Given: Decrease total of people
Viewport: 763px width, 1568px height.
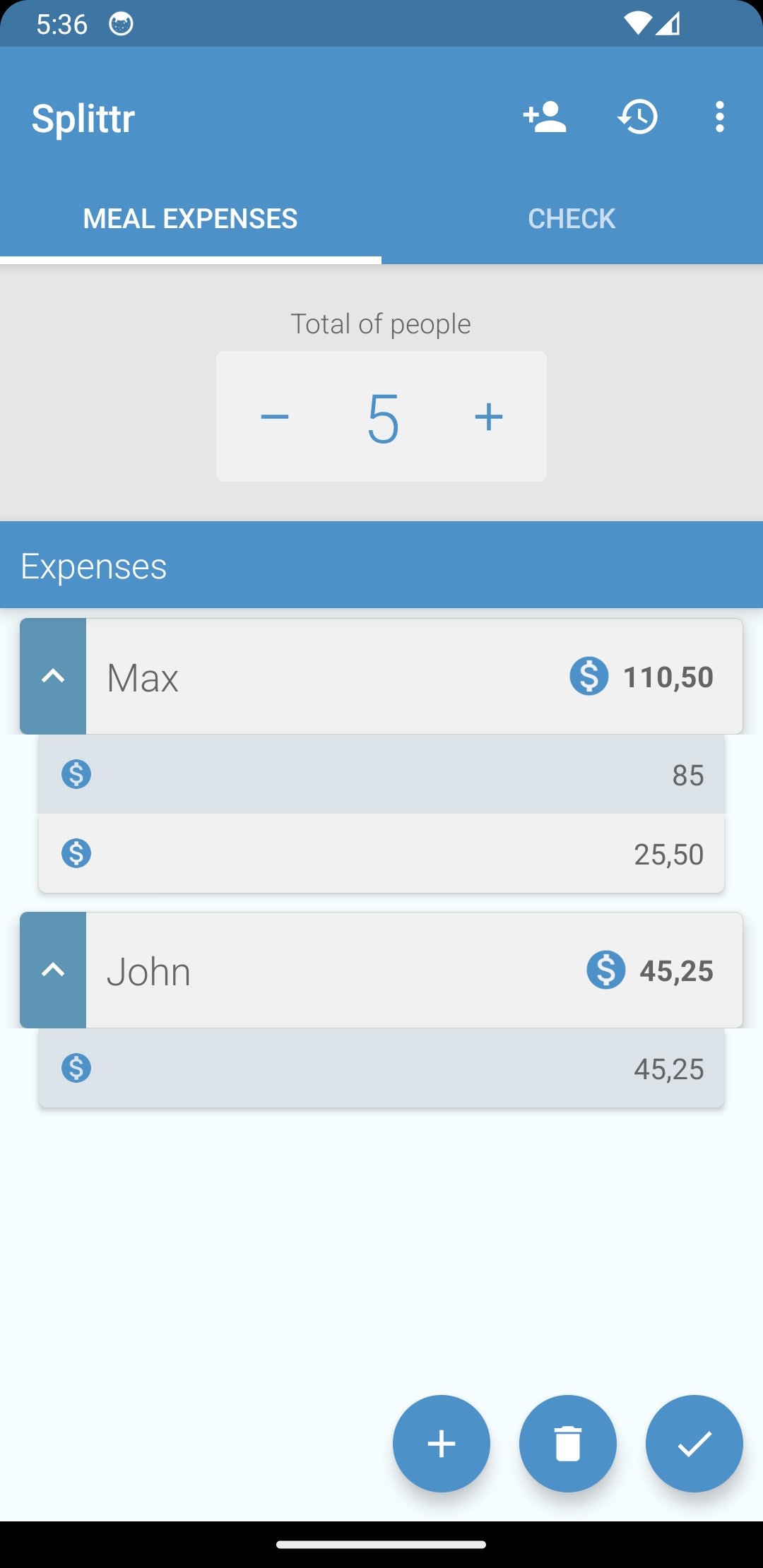Looking at the screenshot, I should (275, 417).
